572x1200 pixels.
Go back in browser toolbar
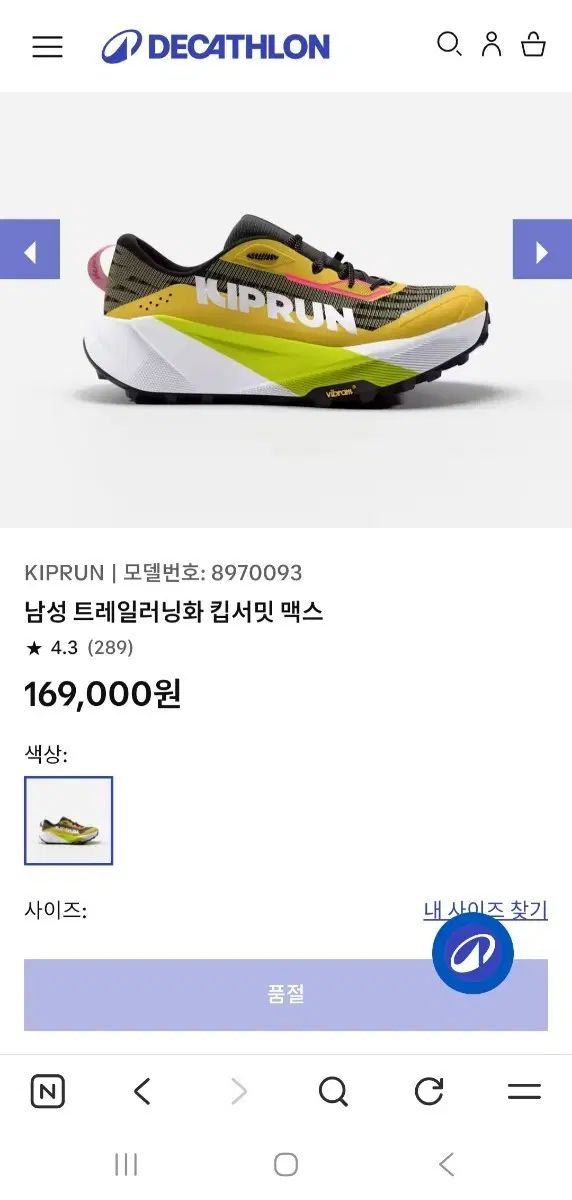142,1091
